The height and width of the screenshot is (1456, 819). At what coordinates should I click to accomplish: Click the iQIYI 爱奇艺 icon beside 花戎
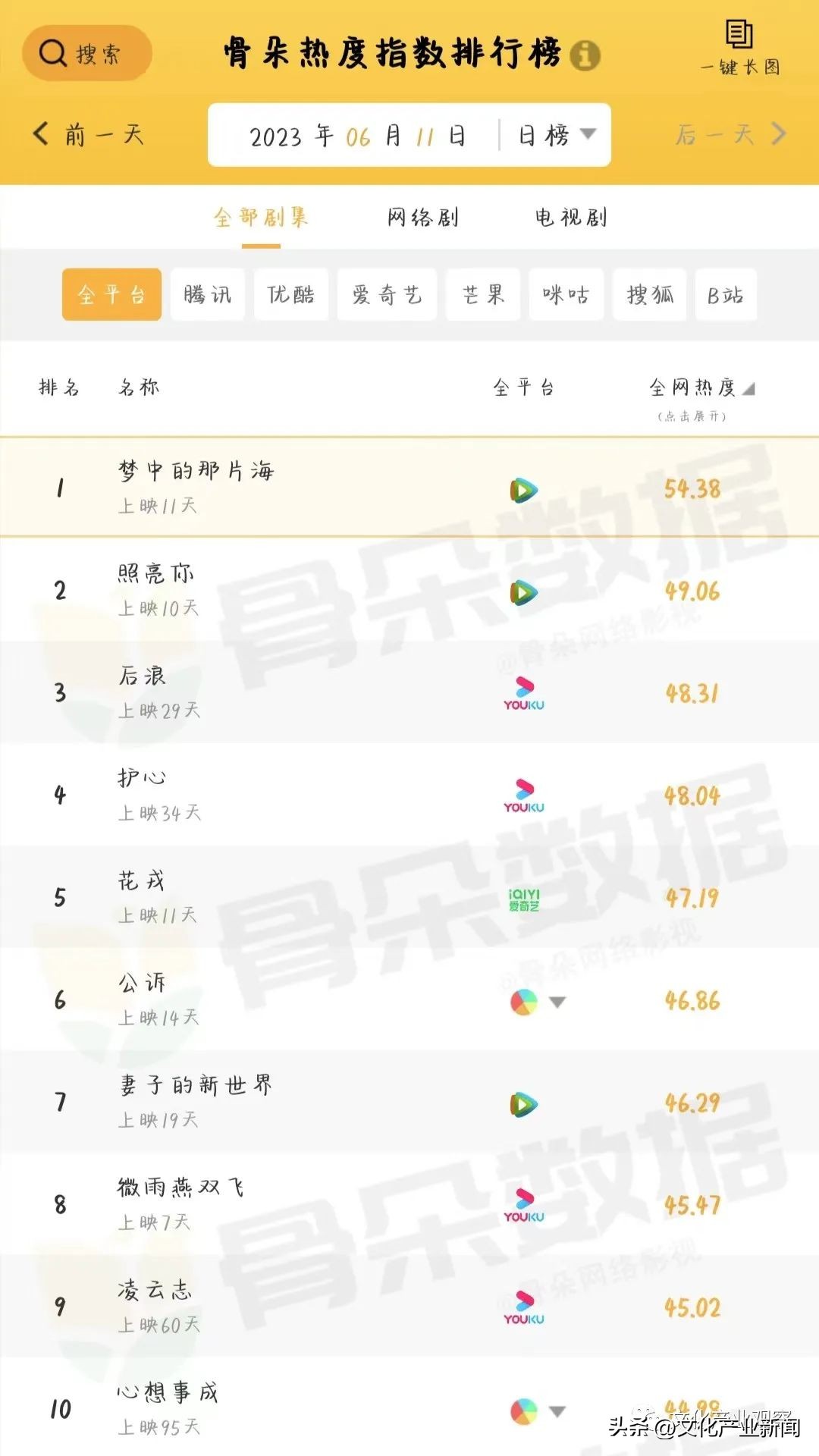(523, 899)
